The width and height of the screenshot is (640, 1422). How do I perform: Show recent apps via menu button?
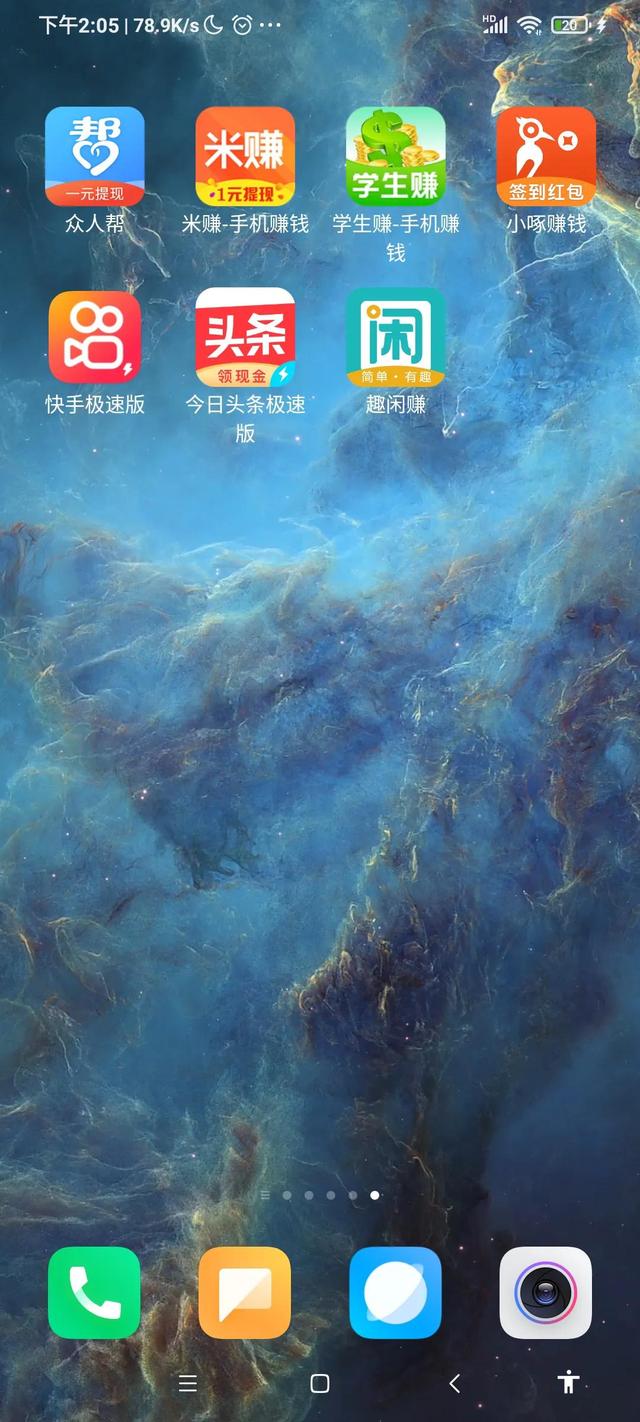[x=187, y=1383]
